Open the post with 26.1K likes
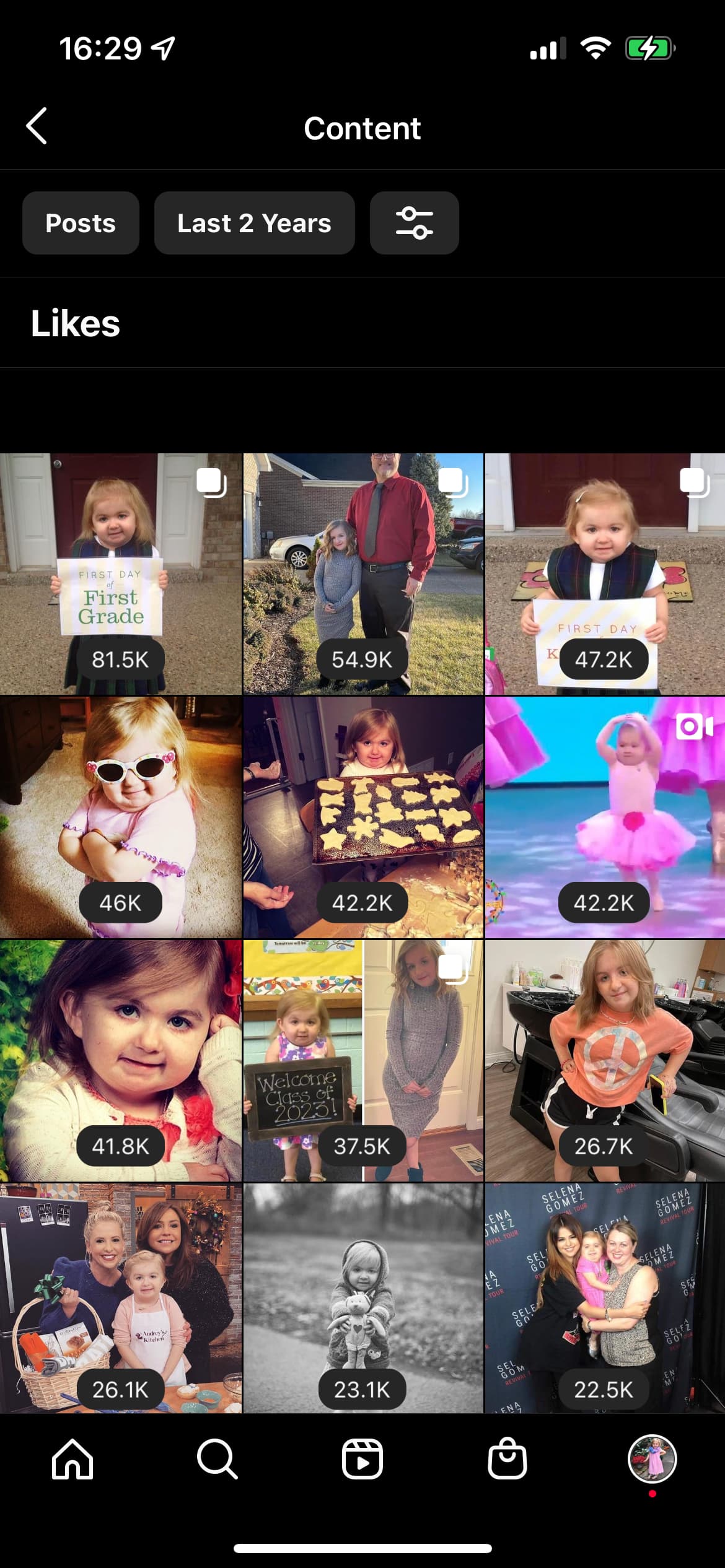Viewport: 725px width, 1568px height. [x=120, y=1298]
